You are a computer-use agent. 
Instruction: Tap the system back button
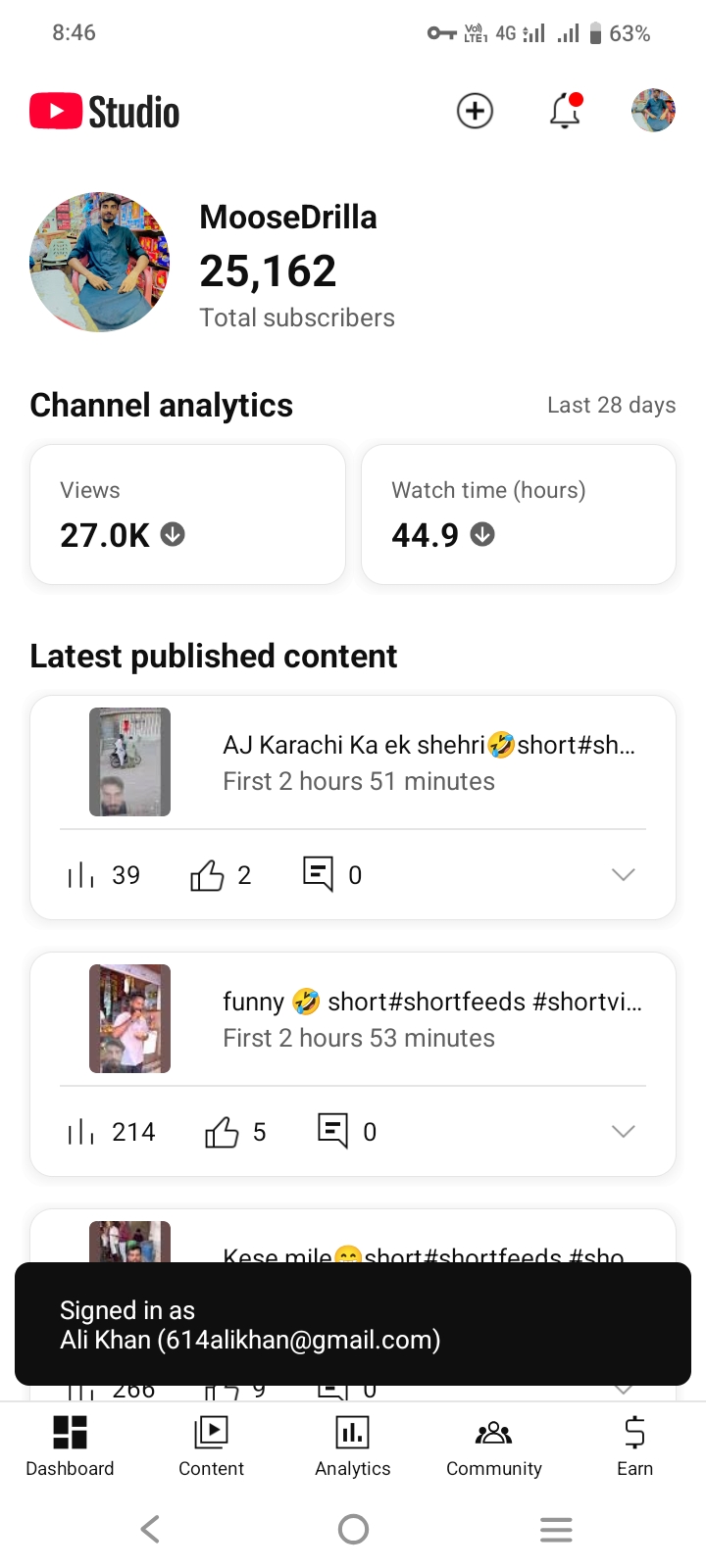150,1529
